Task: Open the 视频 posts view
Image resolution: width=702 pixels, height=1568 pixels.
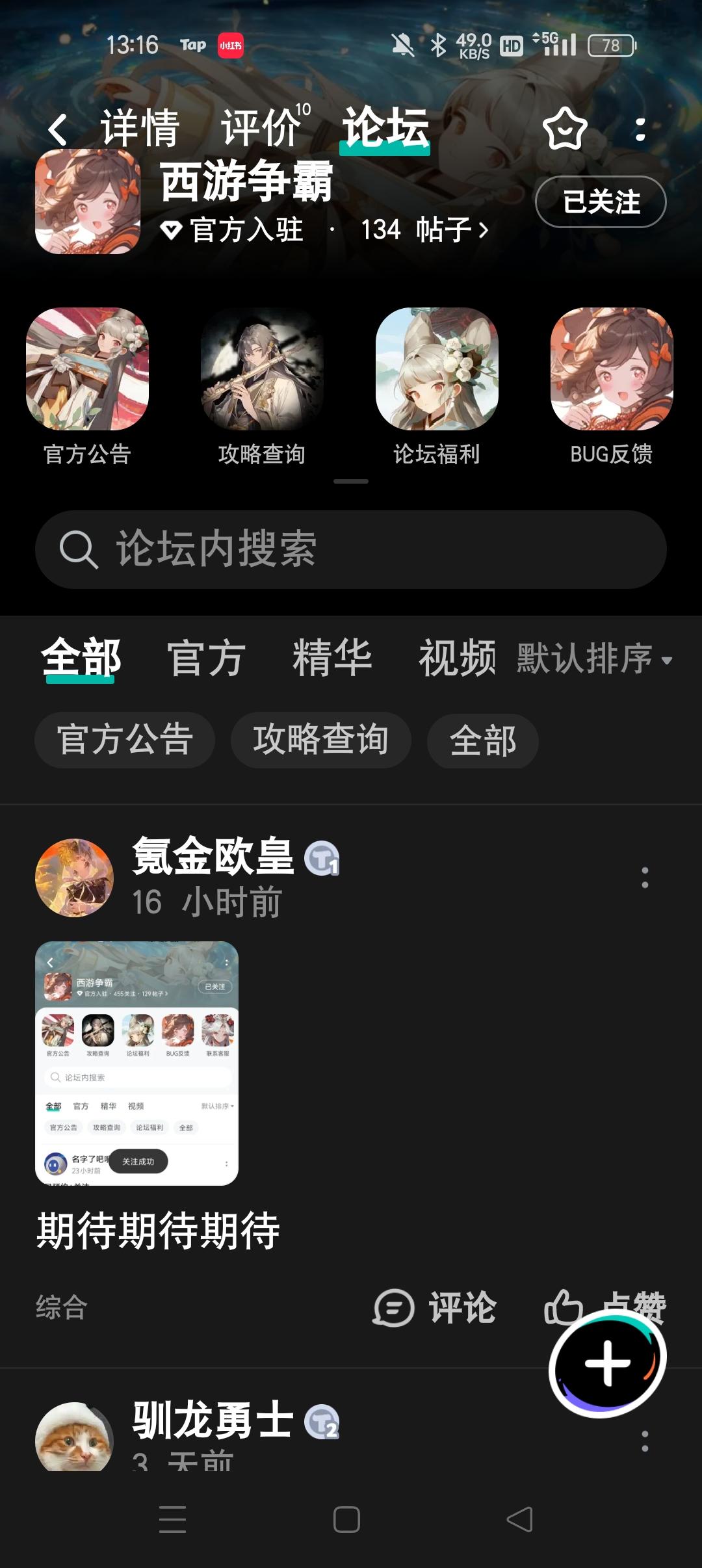Action: coord(459,658)
